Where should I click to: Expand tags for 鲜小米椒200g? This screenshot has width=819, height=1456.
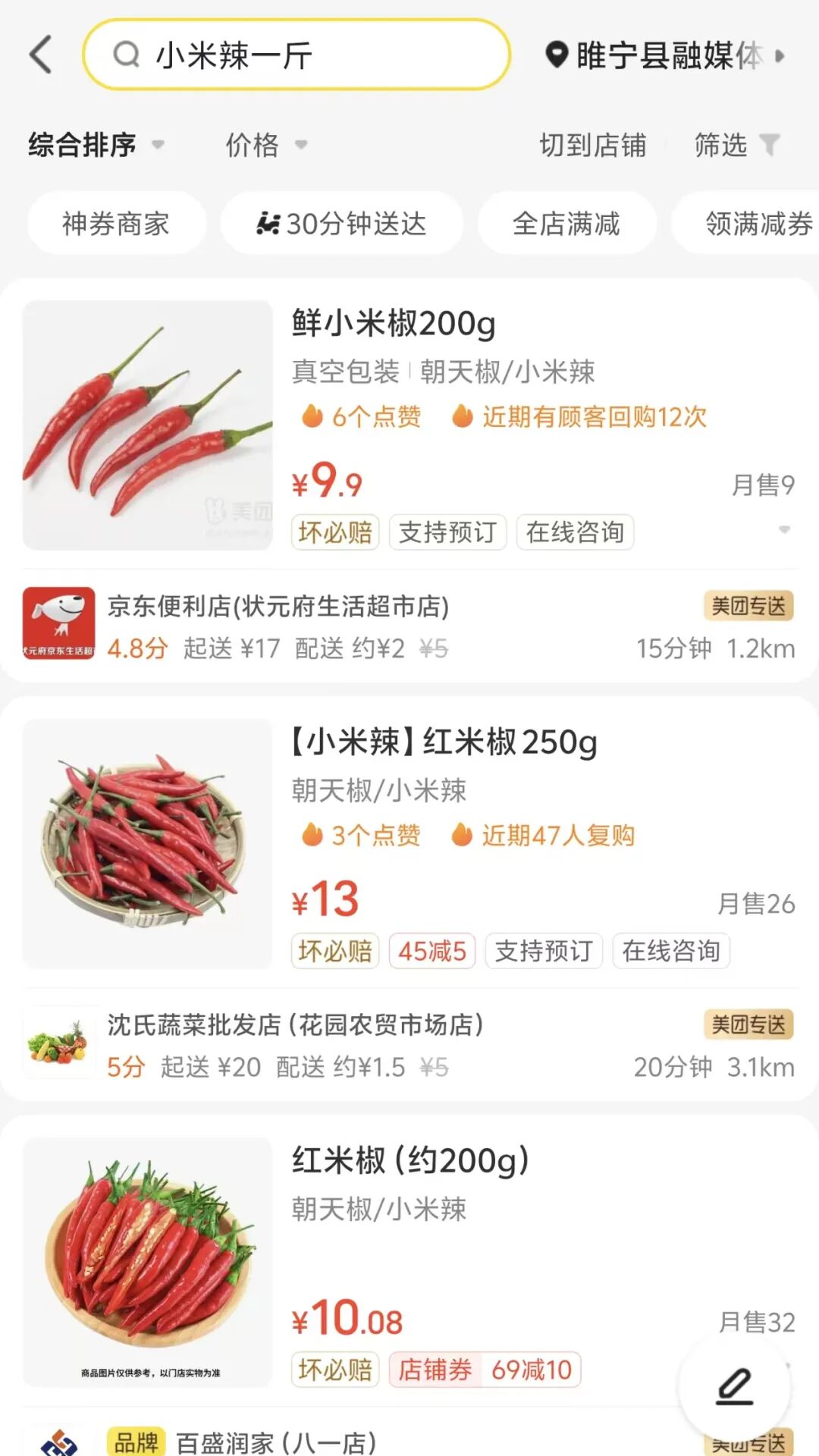784,530
